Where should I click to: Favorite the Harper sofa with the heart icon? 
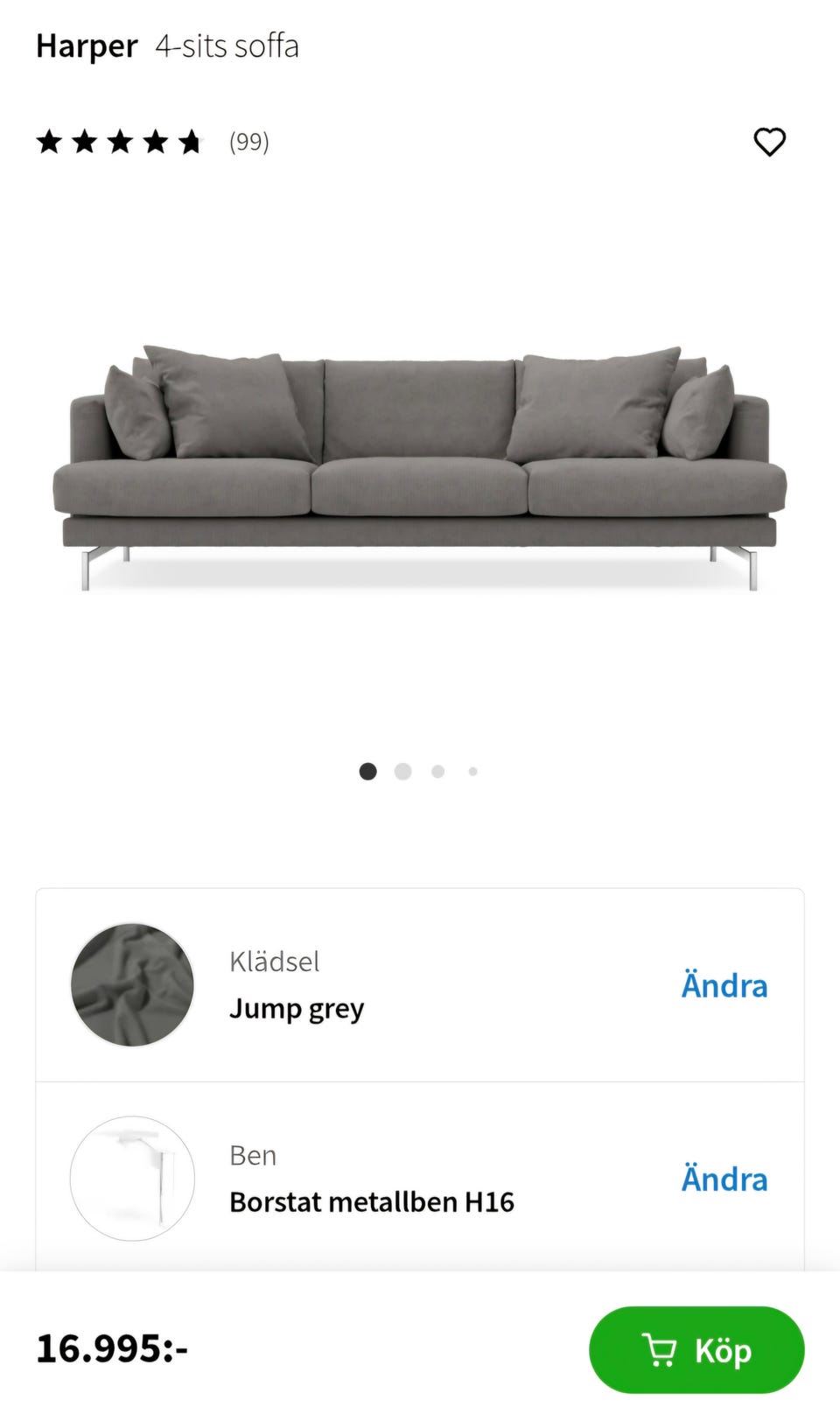[x=771, y=142]
